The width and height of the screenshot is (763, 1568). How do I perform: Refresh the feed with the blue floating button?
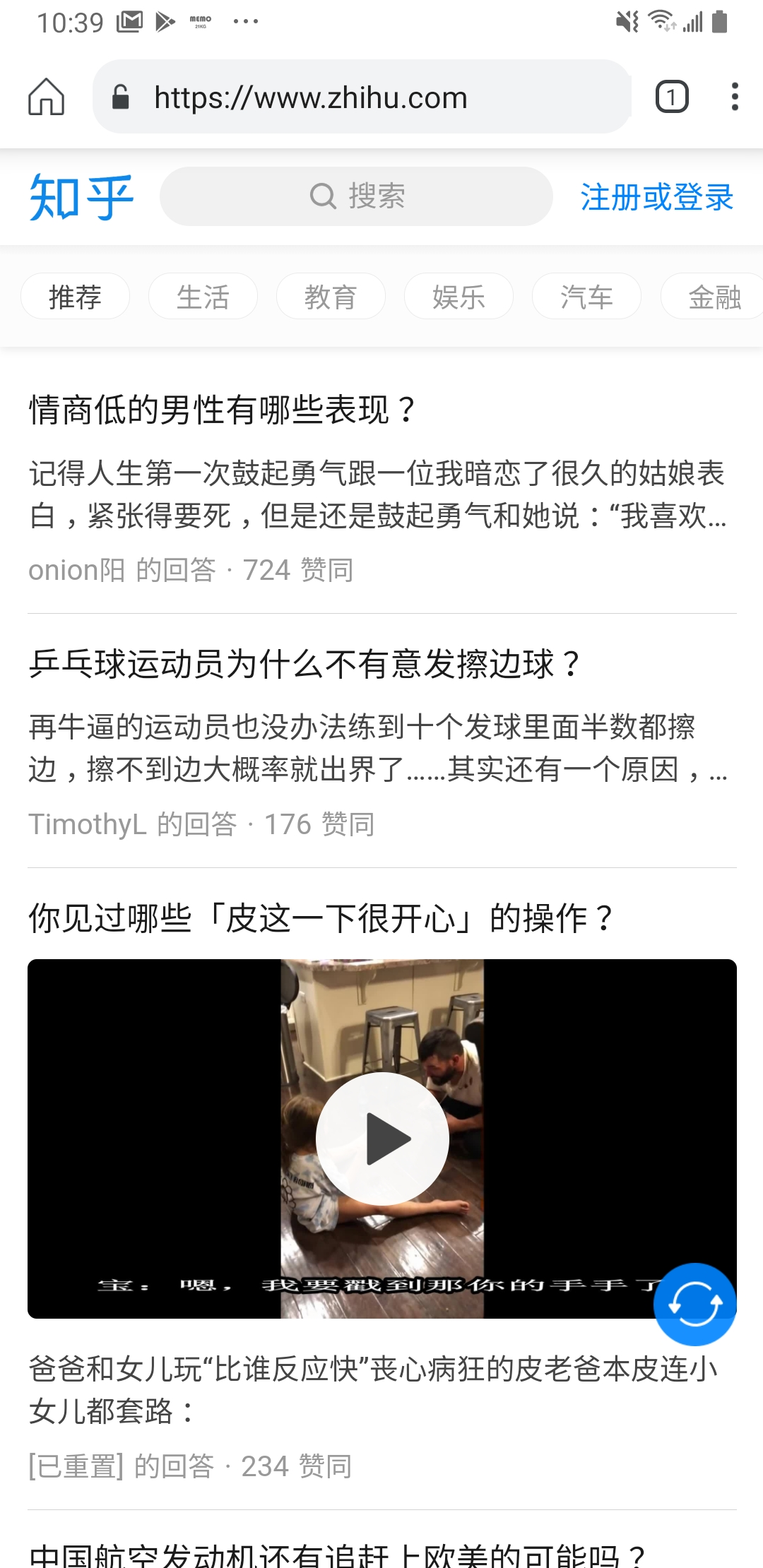[x=694, y=1304]
